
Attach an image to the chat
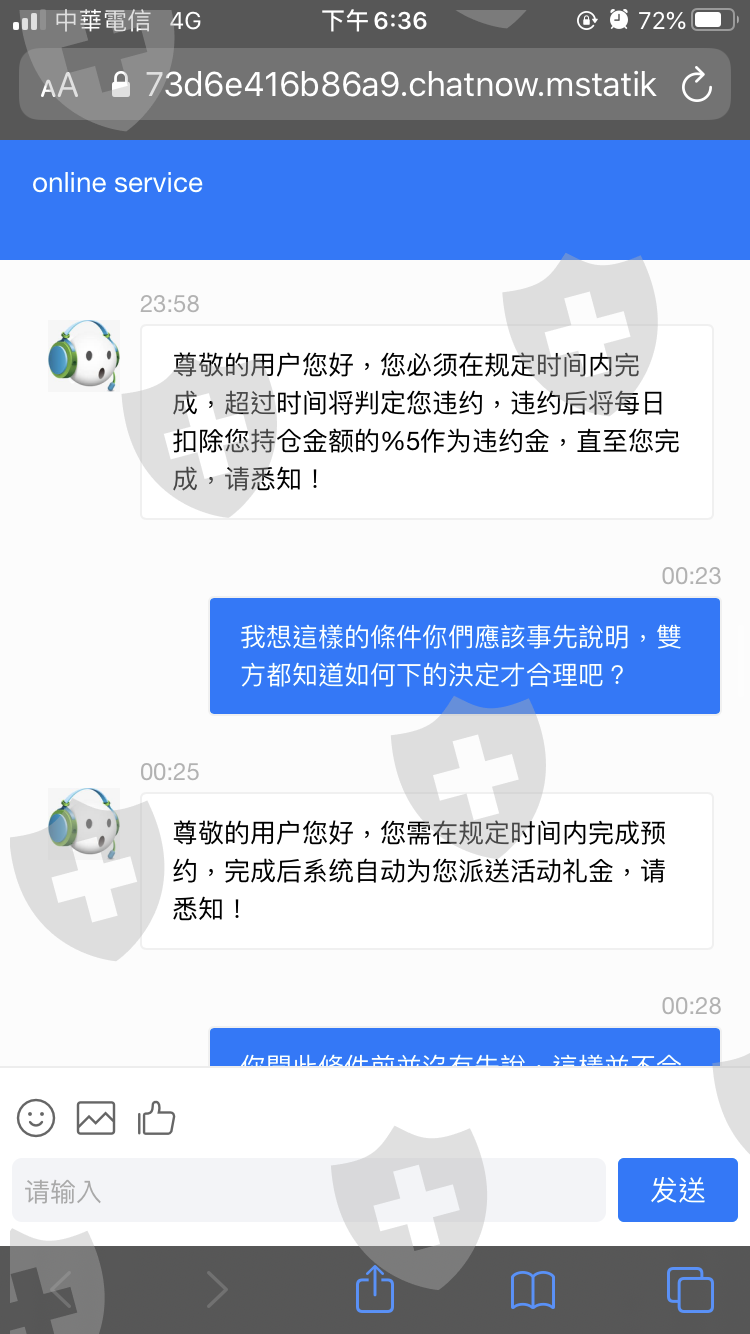click(96, 1117)
